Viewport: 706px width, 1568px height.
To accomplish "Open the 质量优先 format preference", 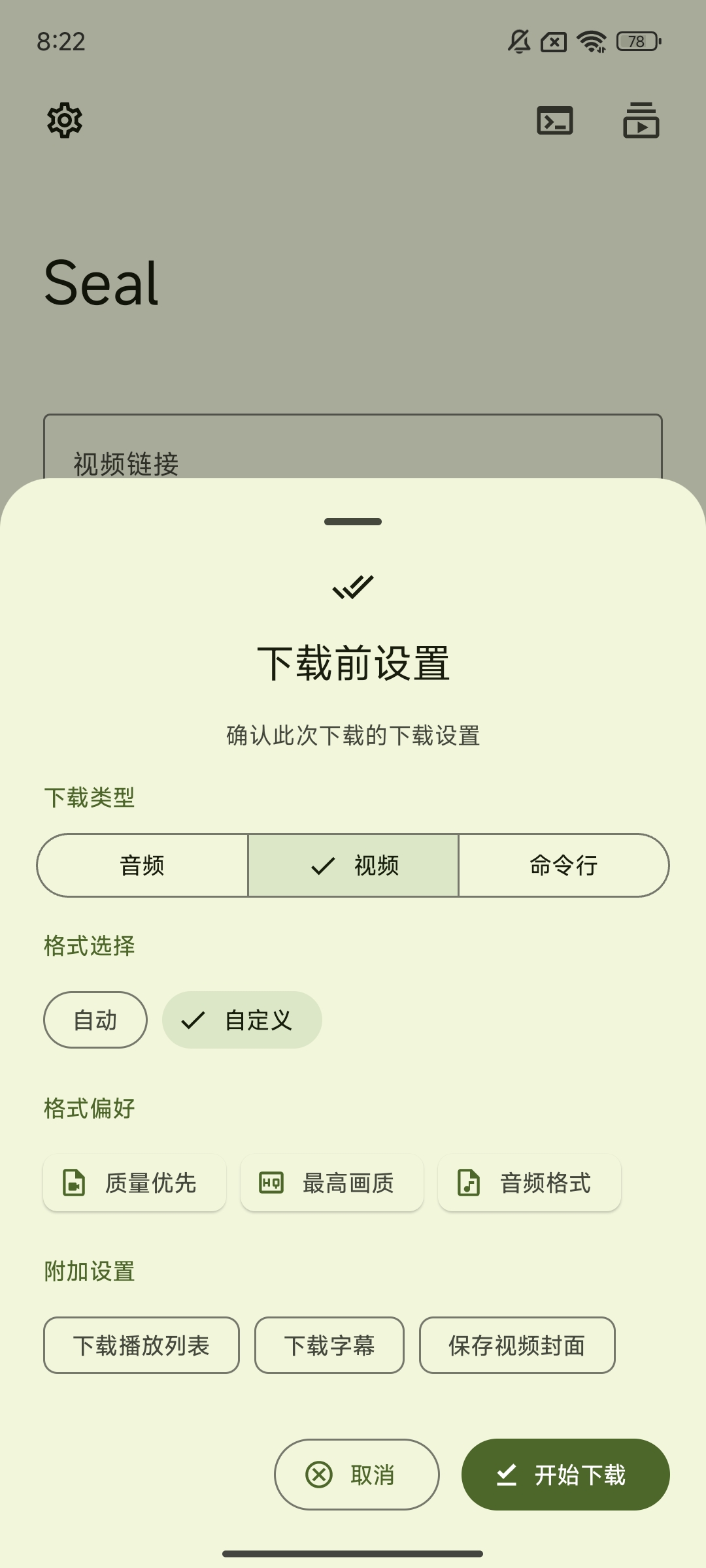I will (x=135, y=1183).
